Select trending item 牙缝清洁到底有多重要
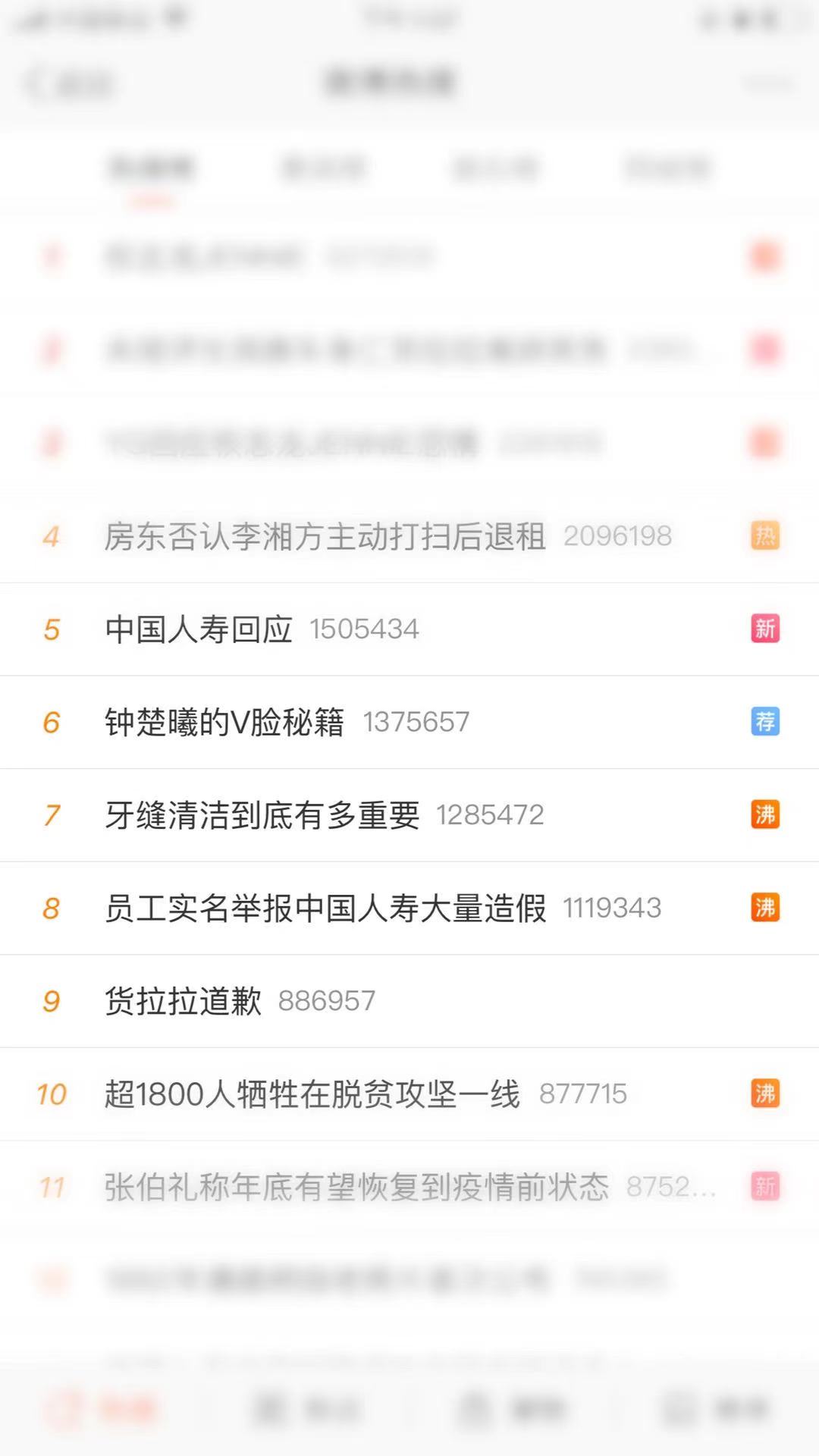The width and height of the screenshot is (819, 1456). [x=262, y=815]
